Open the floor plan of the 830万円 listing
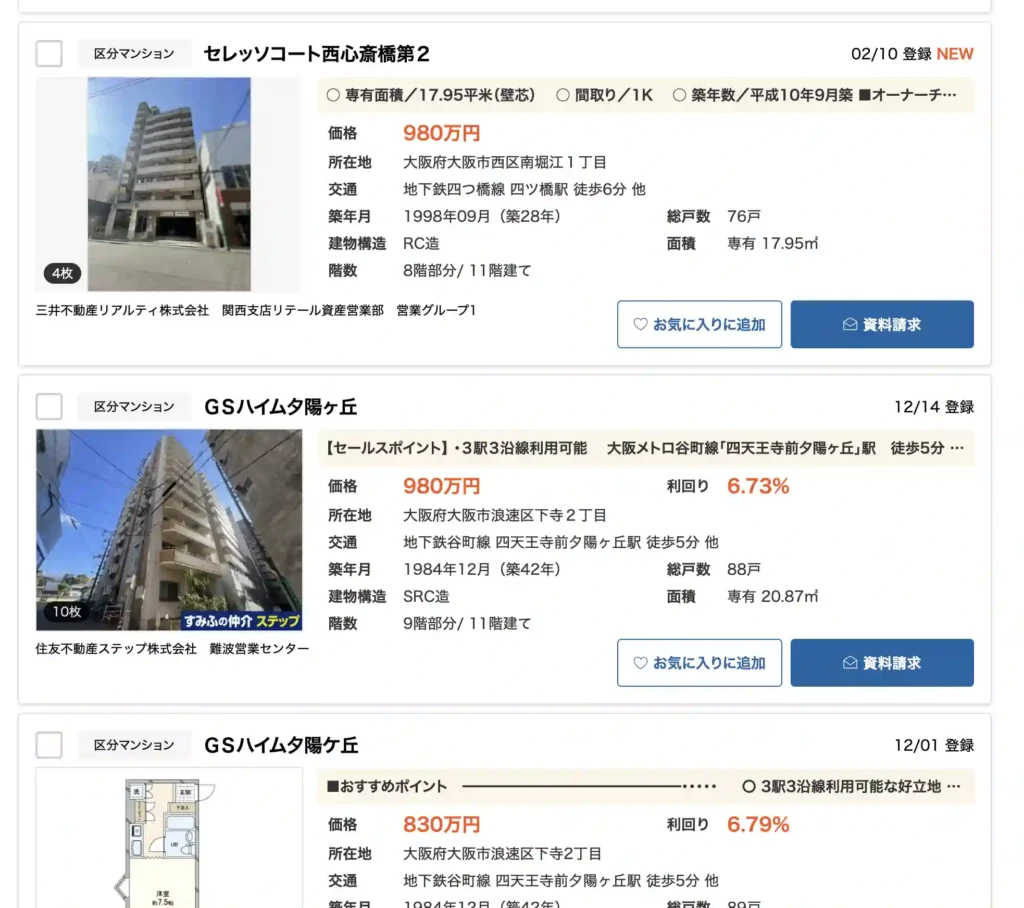This screenshot has height=908, width=1024. 168,840
